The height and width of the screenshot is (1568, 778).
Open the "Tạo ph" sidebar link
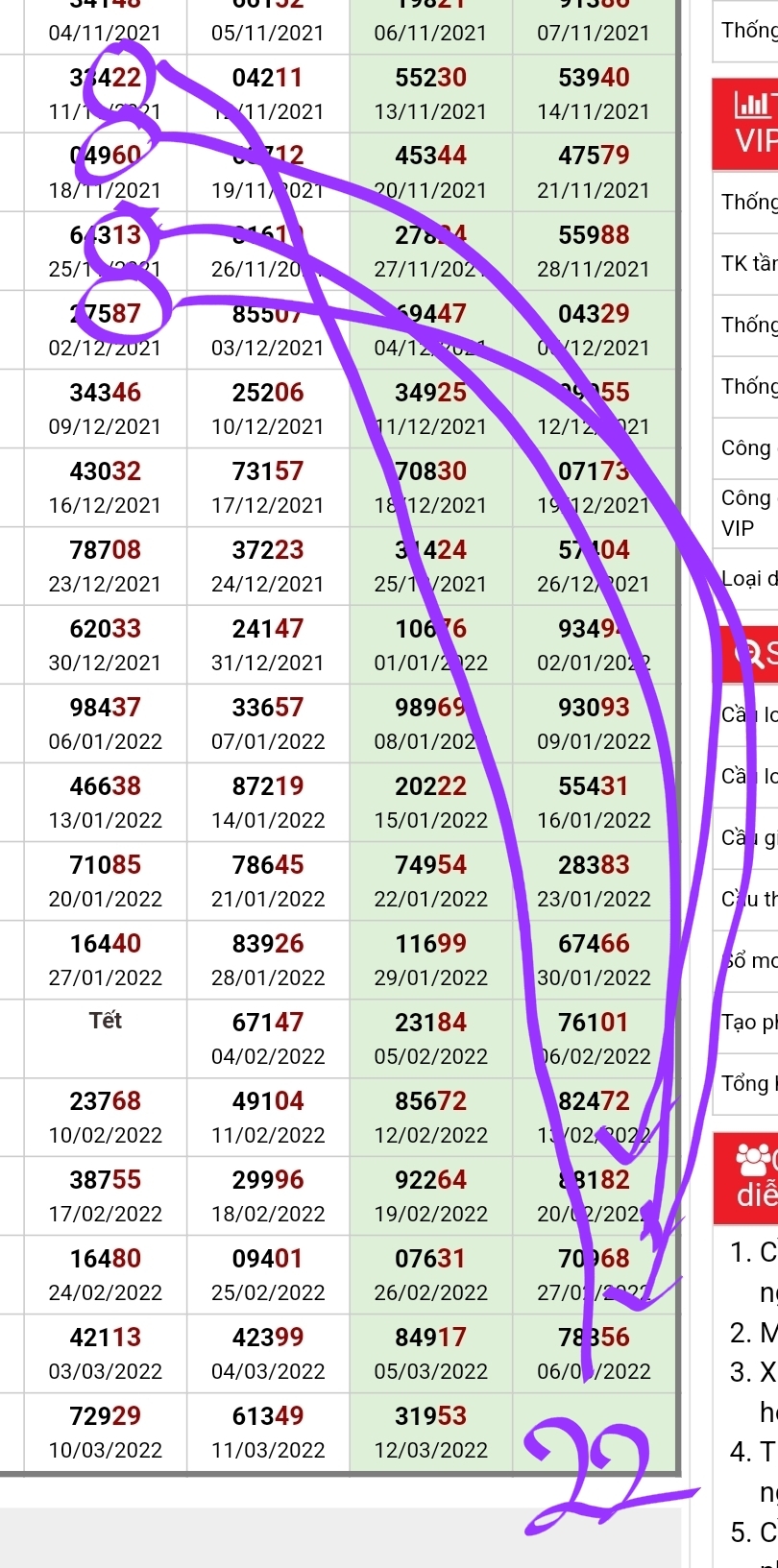coord(748,1022)
